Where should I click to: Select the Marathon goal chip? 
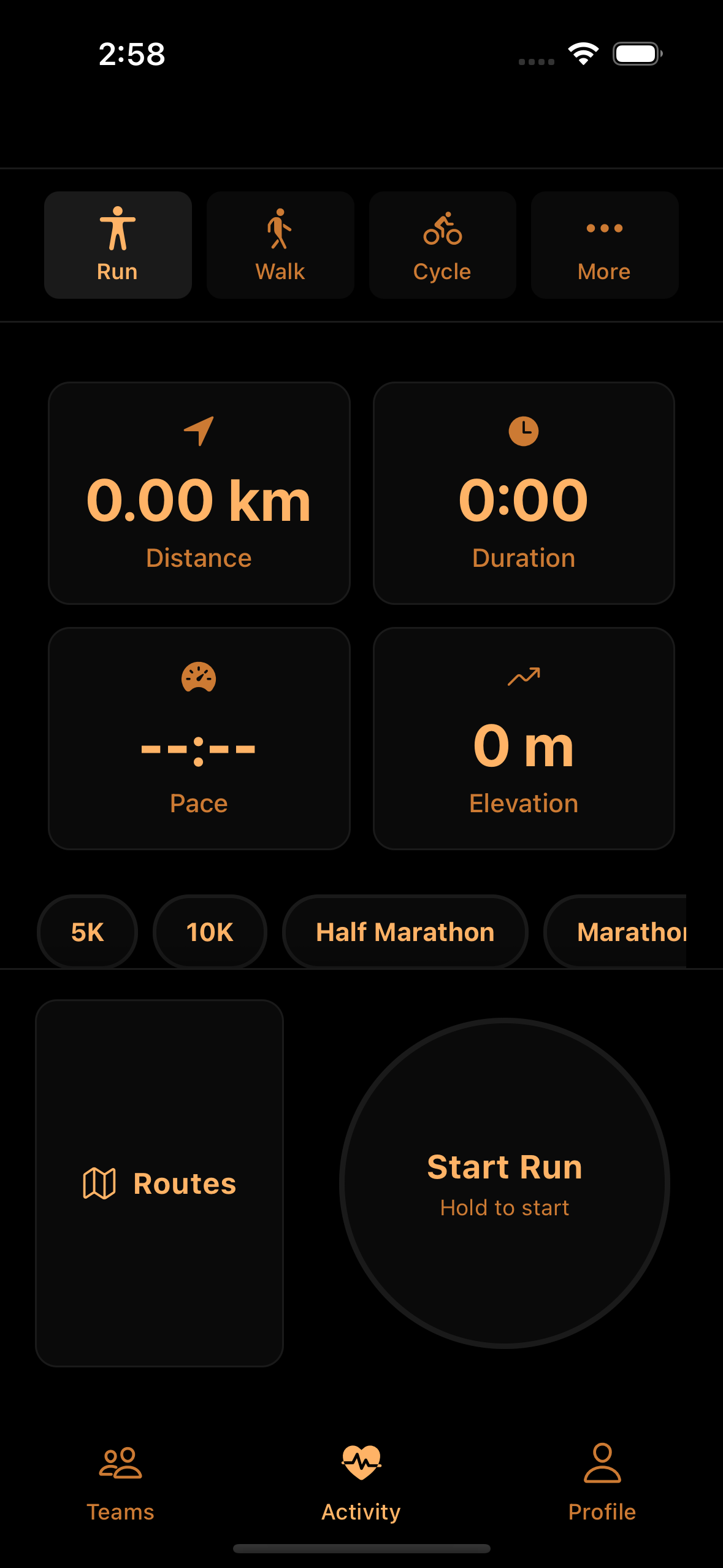click(x=619, y=932)
